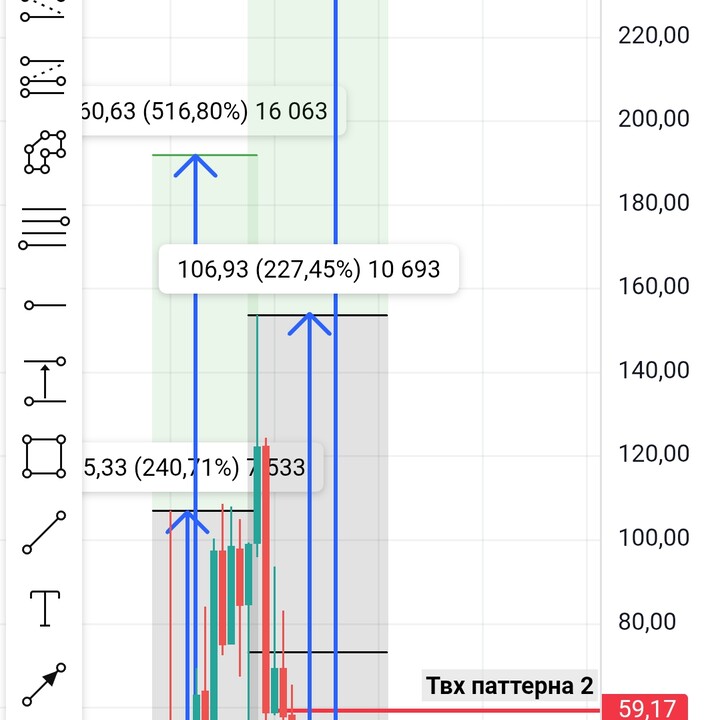Viewport: 720px width, 720px height.
Task: Select the text annotation tool
Action: pos(45,608)
